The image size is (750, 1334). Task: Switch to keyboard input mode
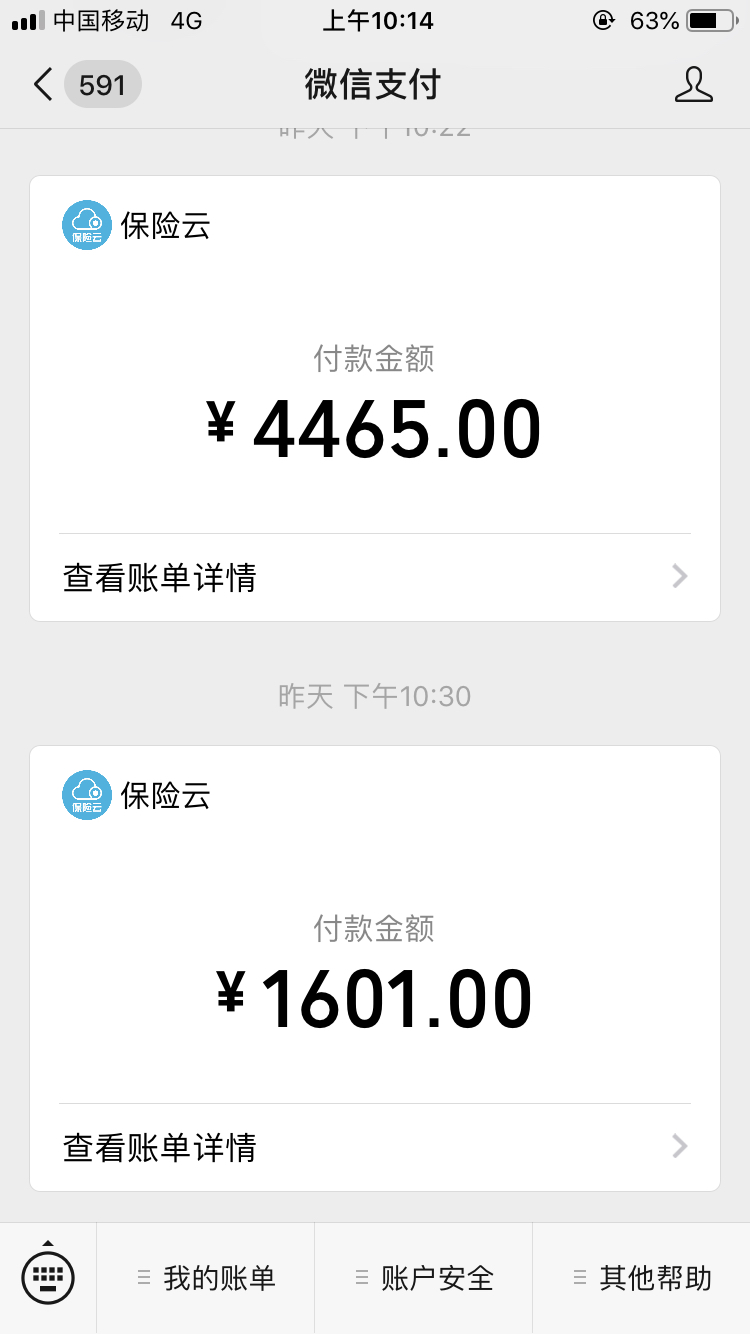click(x=48, y=1278)
